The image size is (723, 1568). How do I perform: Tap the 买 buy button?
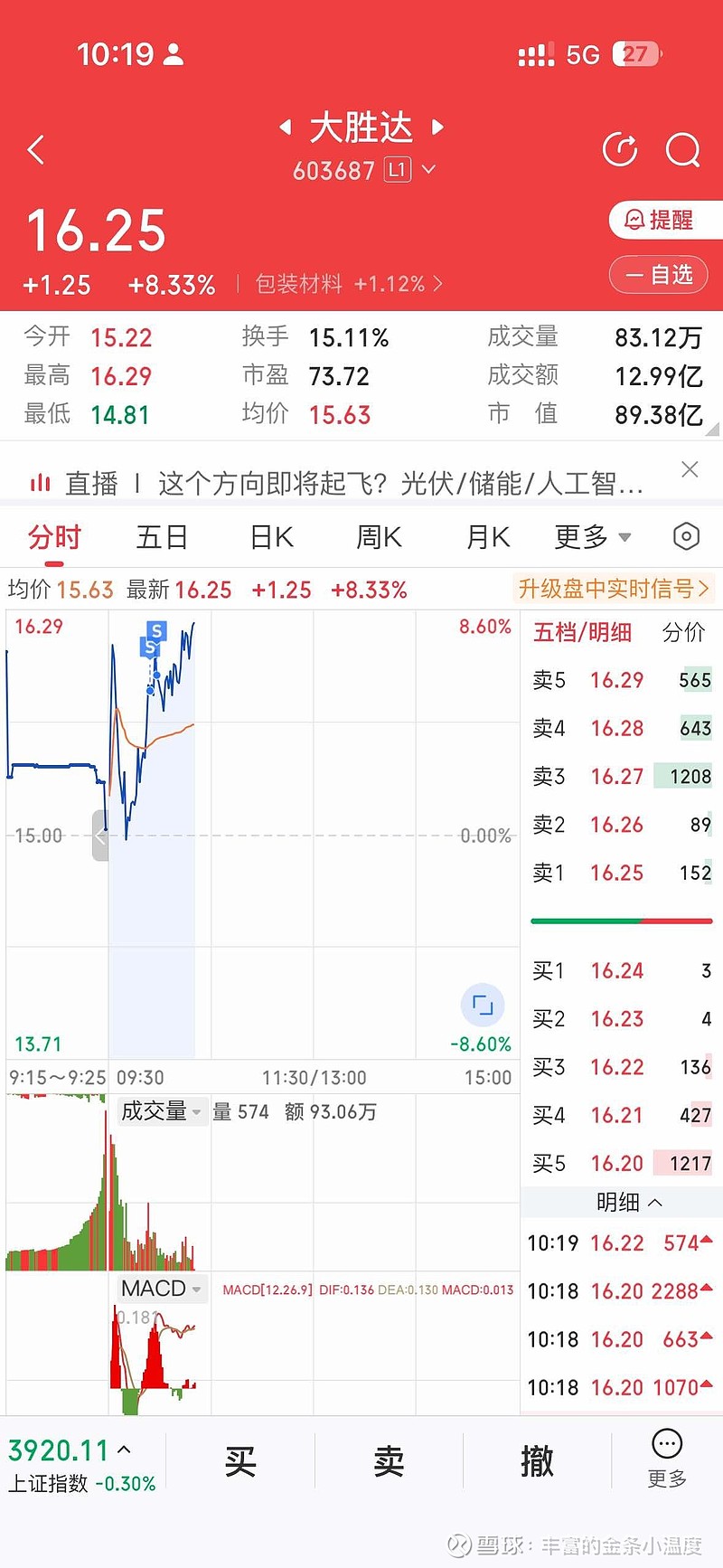(x=240, y=1459)
